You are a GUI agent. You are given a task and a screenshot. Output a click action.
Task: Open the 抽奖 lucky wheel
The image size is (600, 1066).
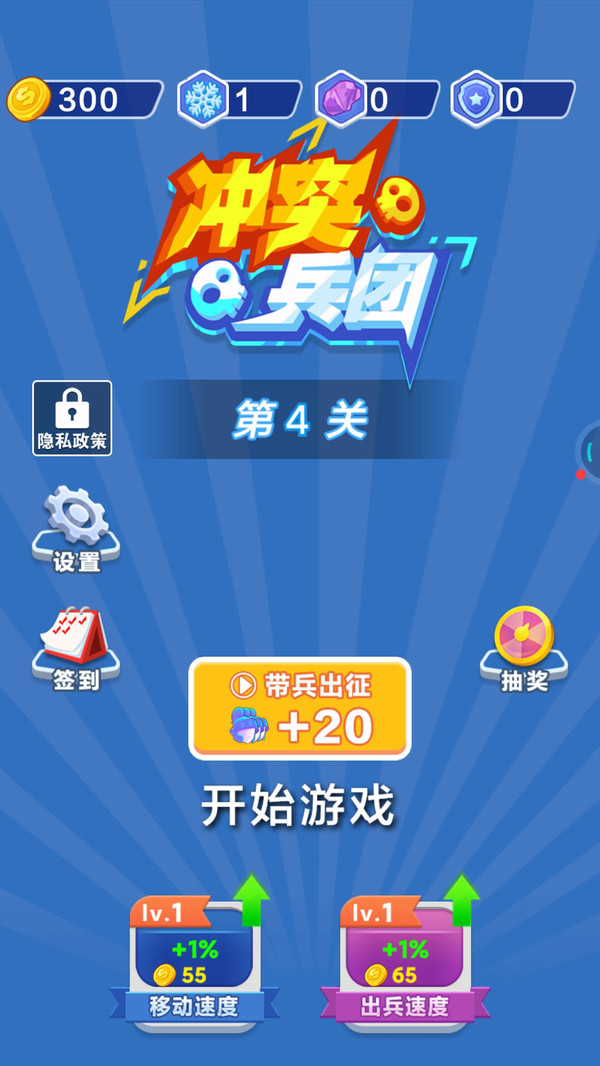(x=524, y=648)
